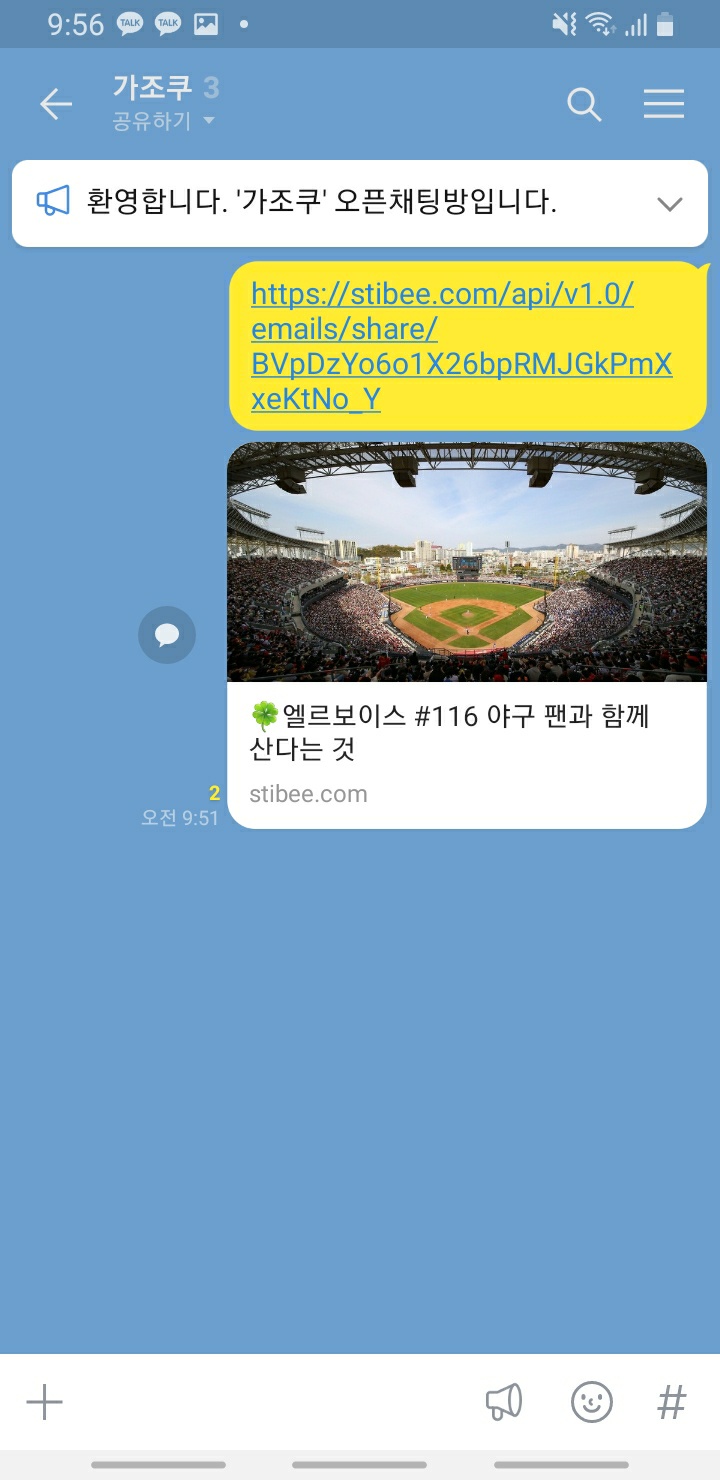Viewport: 720px width, 1480px height.
Task: Open the emoticon picker
Action: click(591, 1402)
